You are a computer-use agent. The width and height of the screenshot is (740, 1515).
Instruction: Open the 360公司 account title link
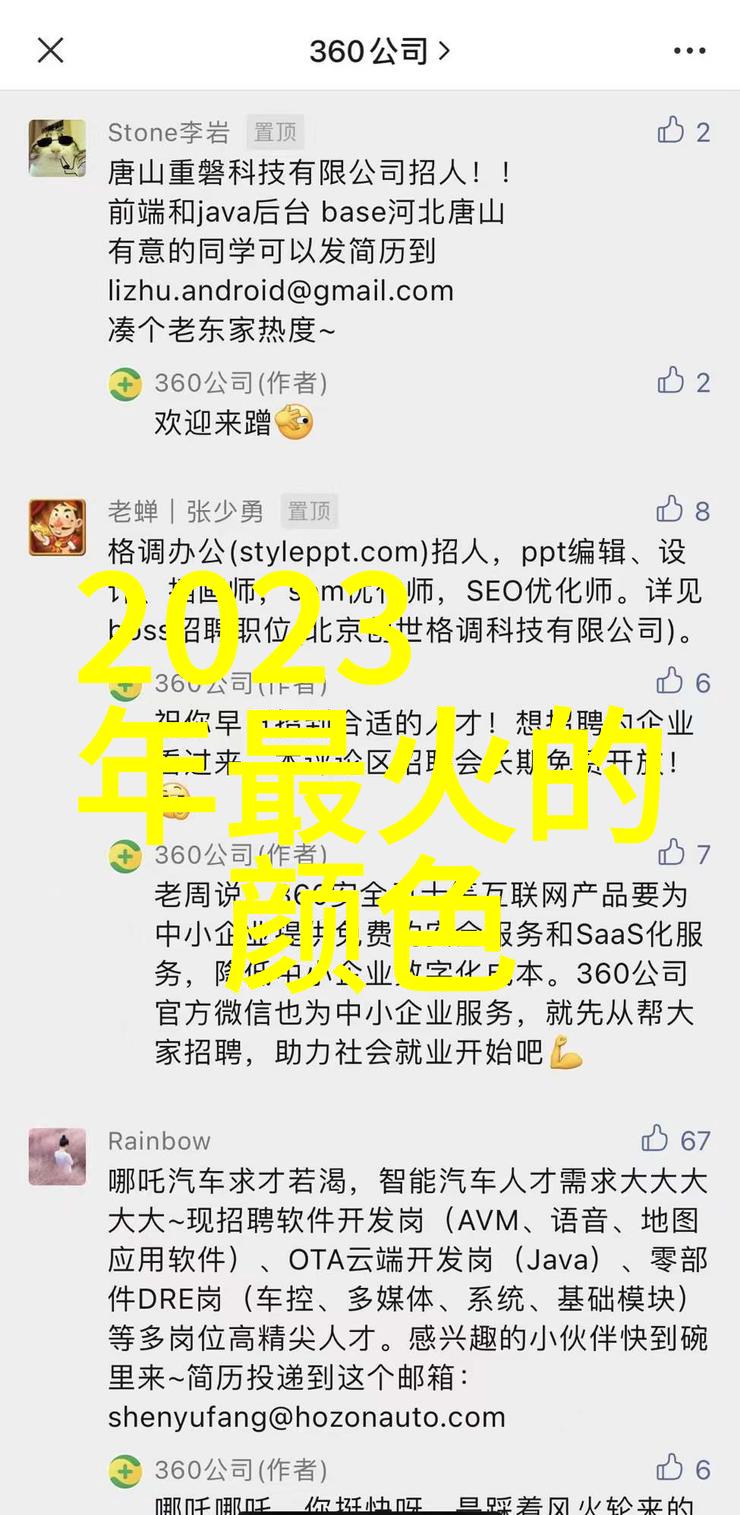coord(379,51)
